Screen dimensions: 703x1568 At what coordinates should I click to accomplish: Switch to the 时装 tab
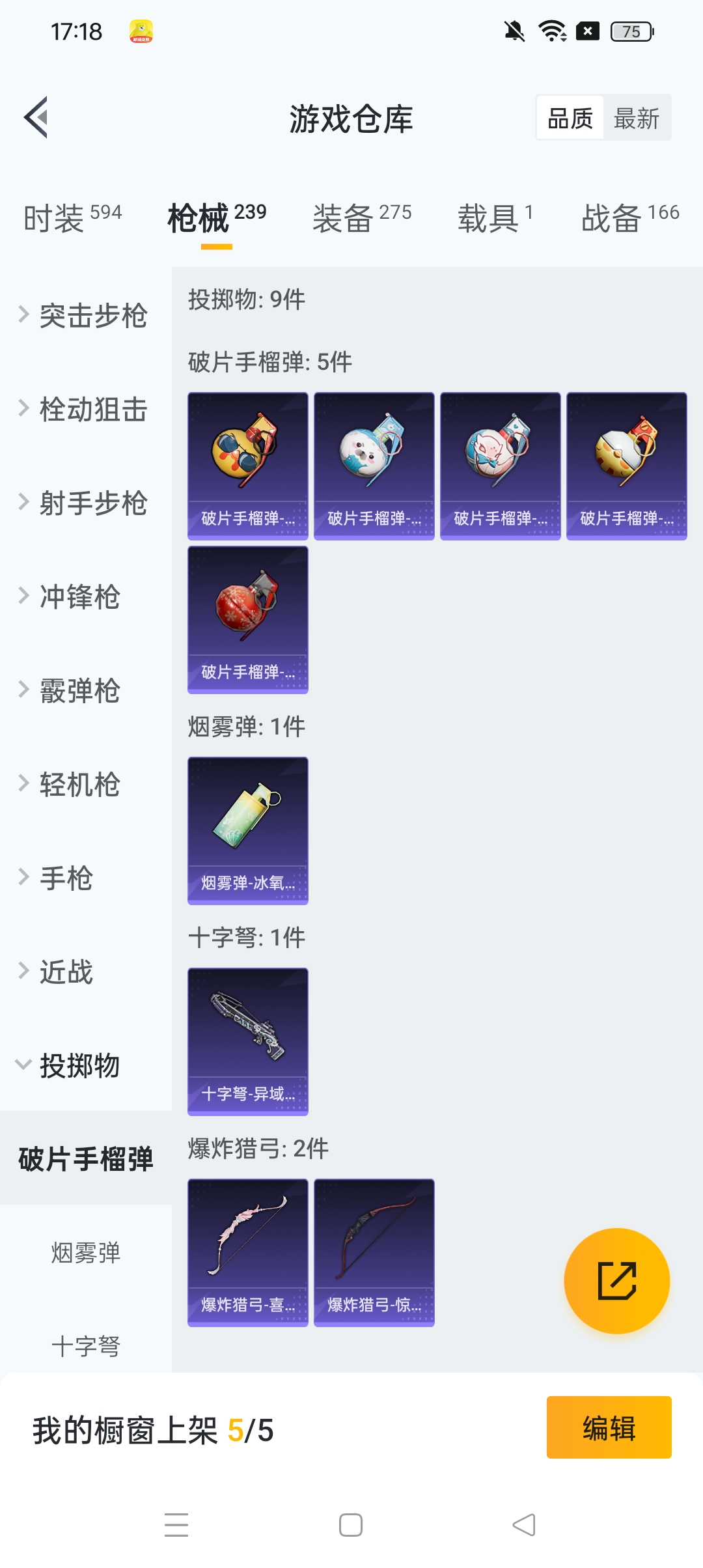(x=72, y=217)
